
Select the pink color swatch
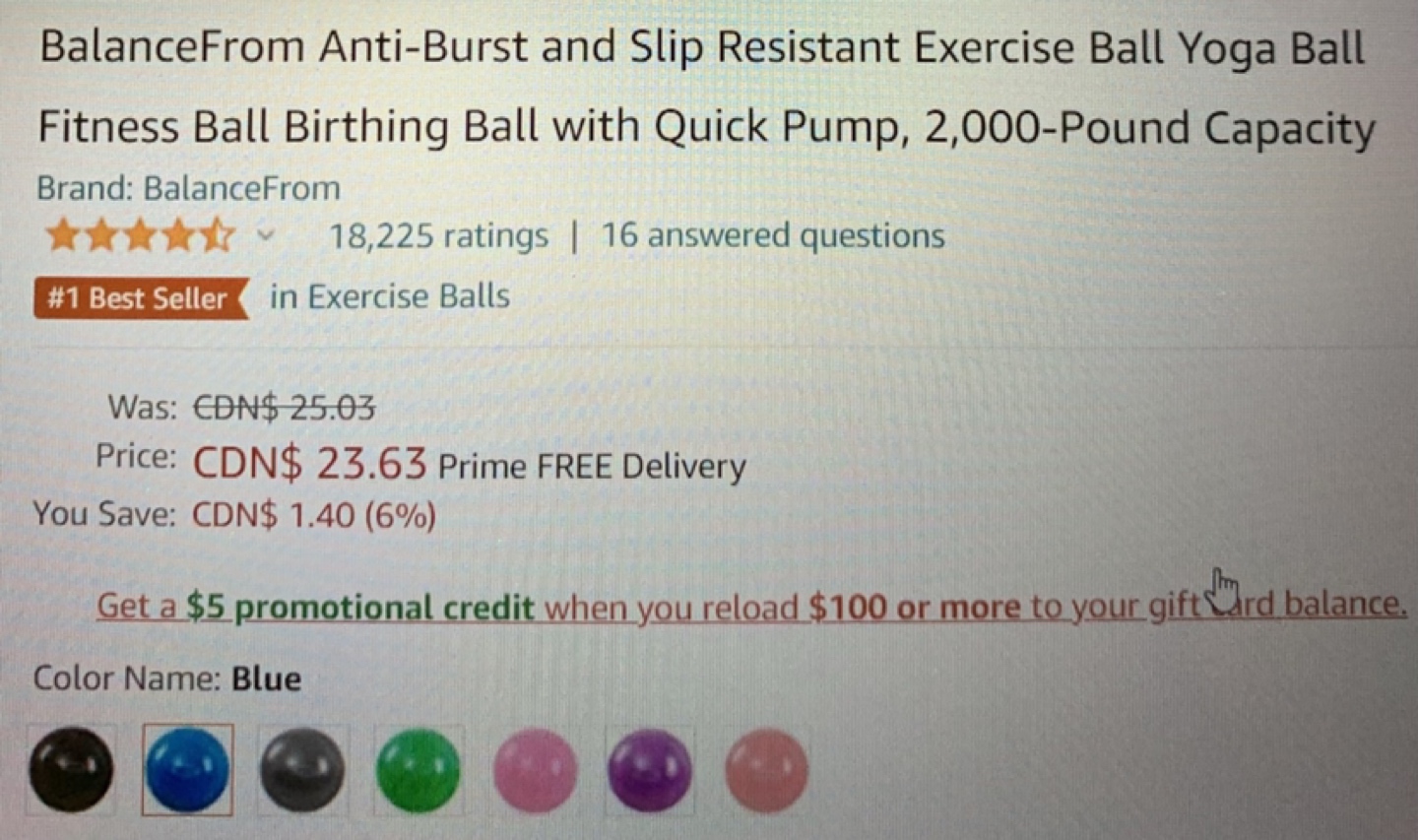point(535,770)
